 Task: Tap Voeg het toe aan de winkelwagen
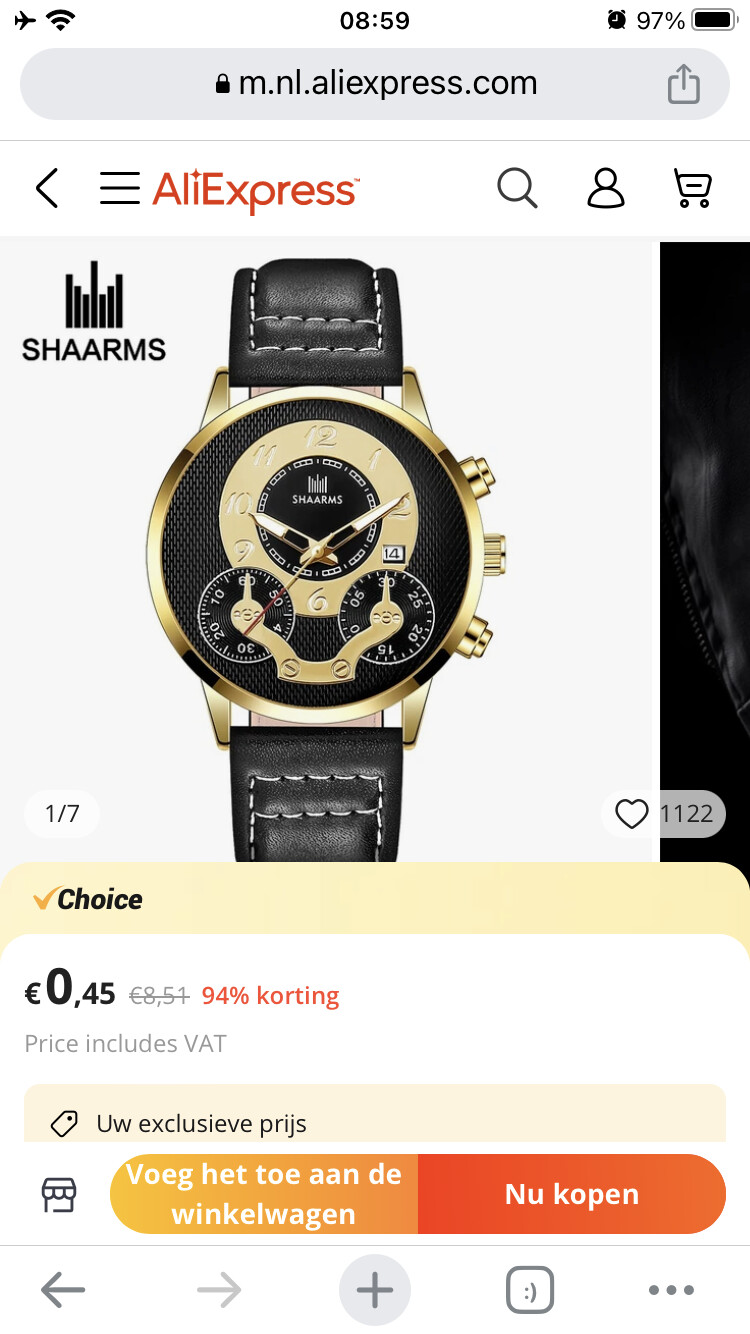click(x=264, y=1194)
